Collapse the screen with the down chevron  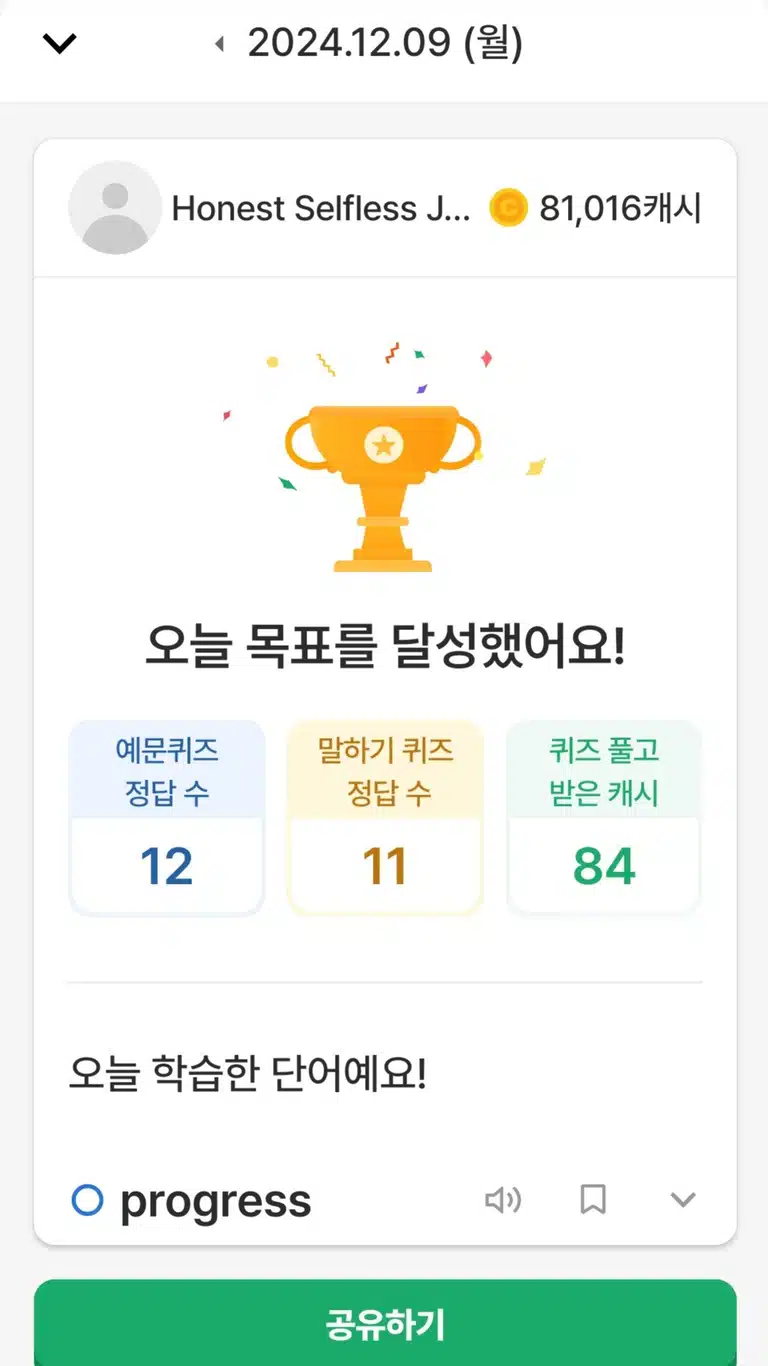coord(60,44)
